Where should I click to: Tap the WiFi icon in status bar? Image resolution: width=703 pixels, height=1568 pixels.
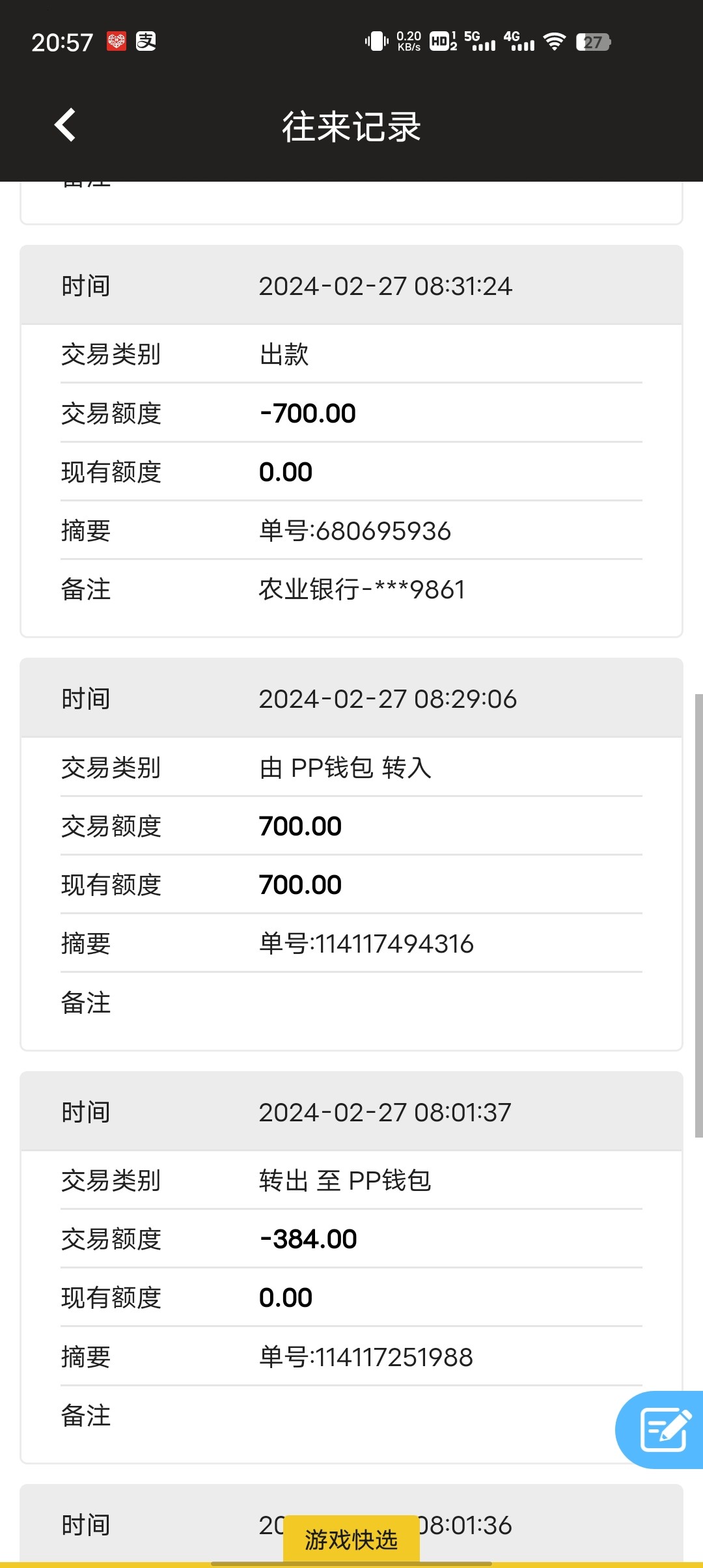pos(554,42)
